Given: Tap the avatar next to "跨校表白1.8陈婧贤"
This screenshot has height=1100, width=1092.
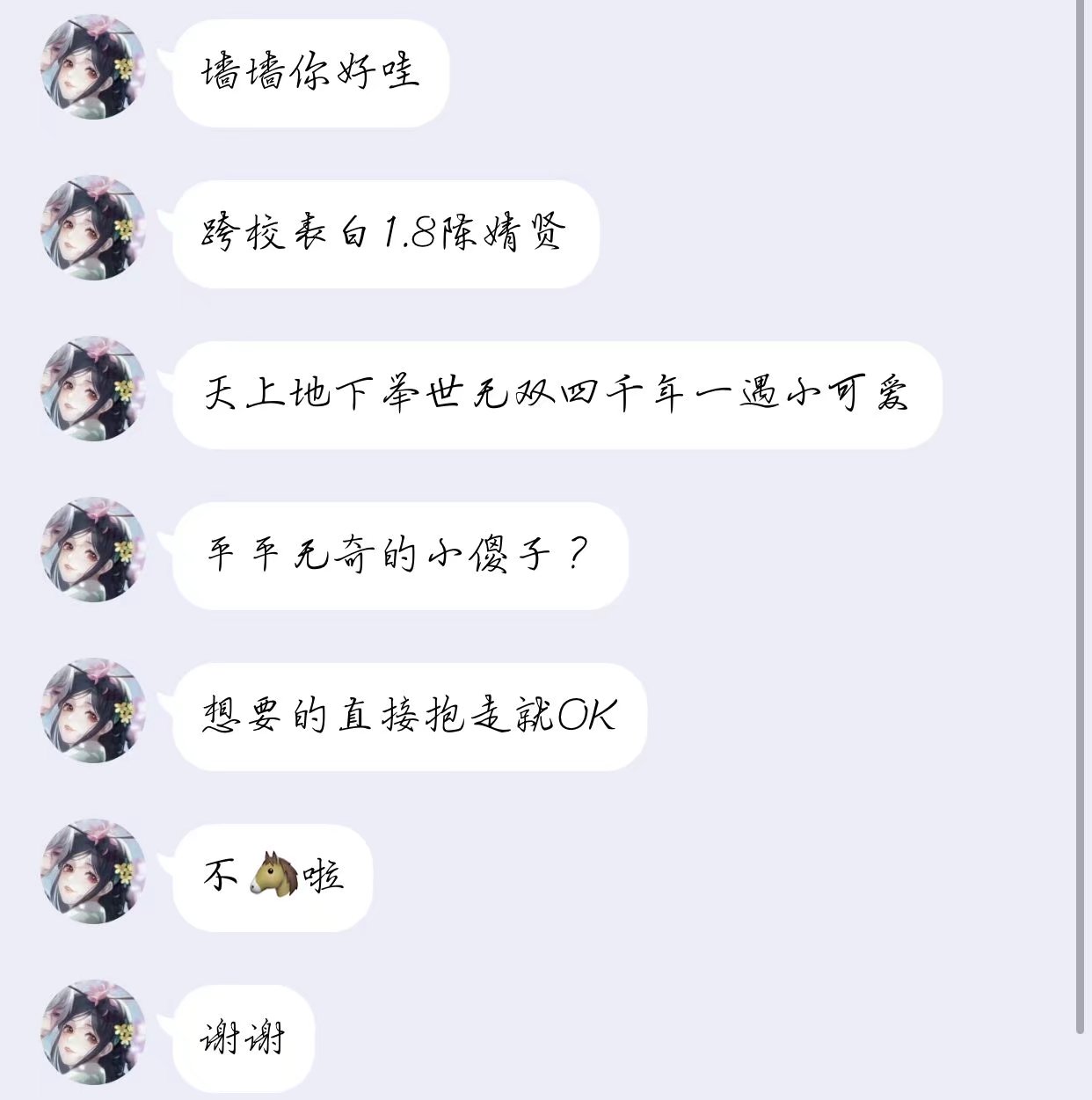Looking at the screenshot, I should (93, 229).
